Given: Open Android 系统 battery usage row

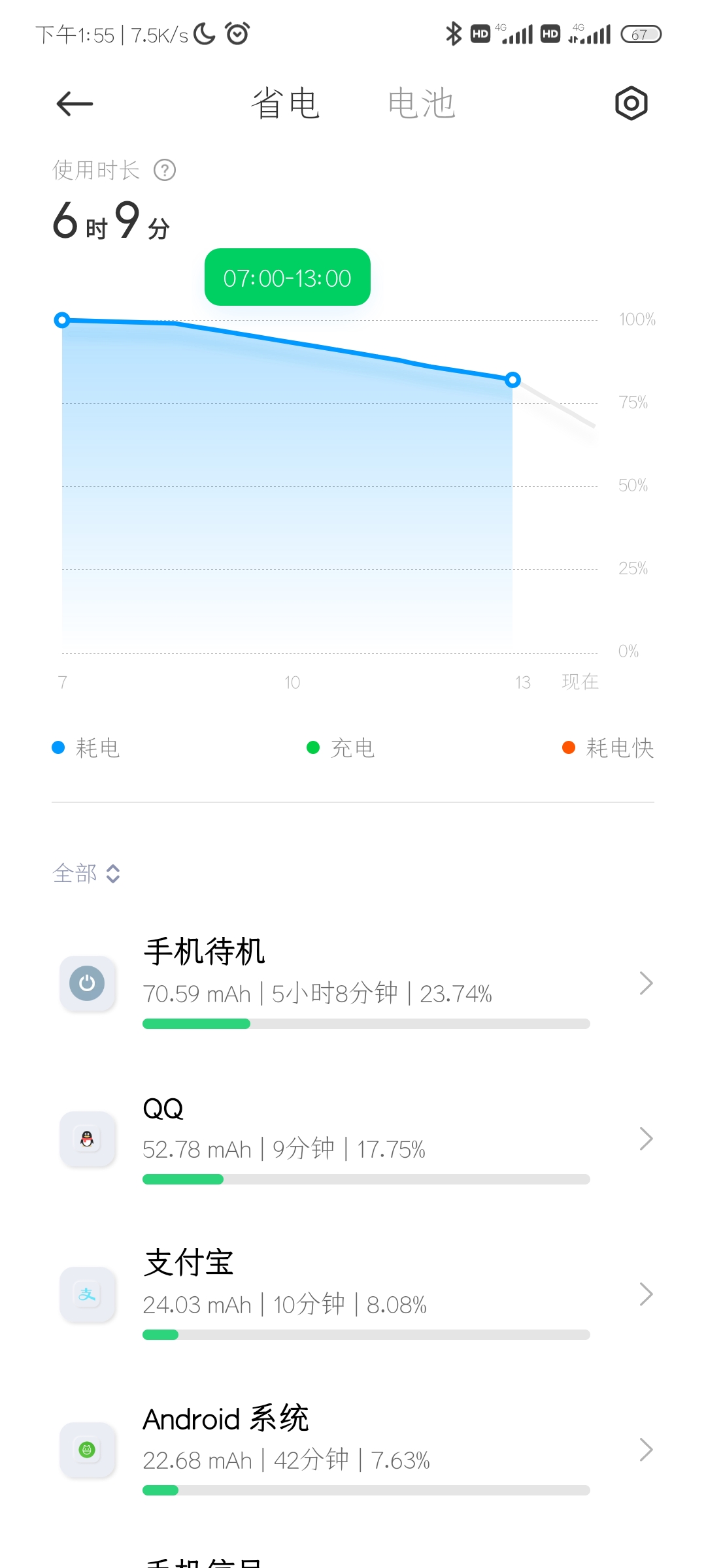Looking at the screenshot, I should [x=353, y=1449].
